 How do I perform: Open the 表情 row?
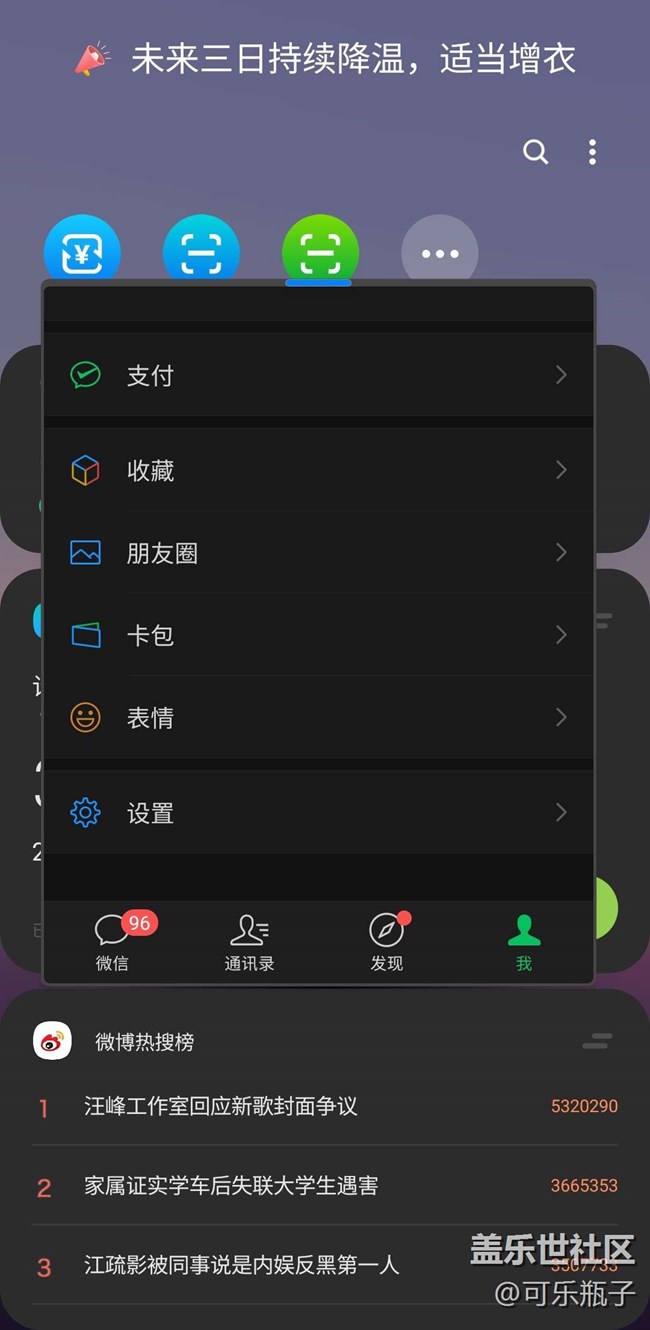coord(318,717)
